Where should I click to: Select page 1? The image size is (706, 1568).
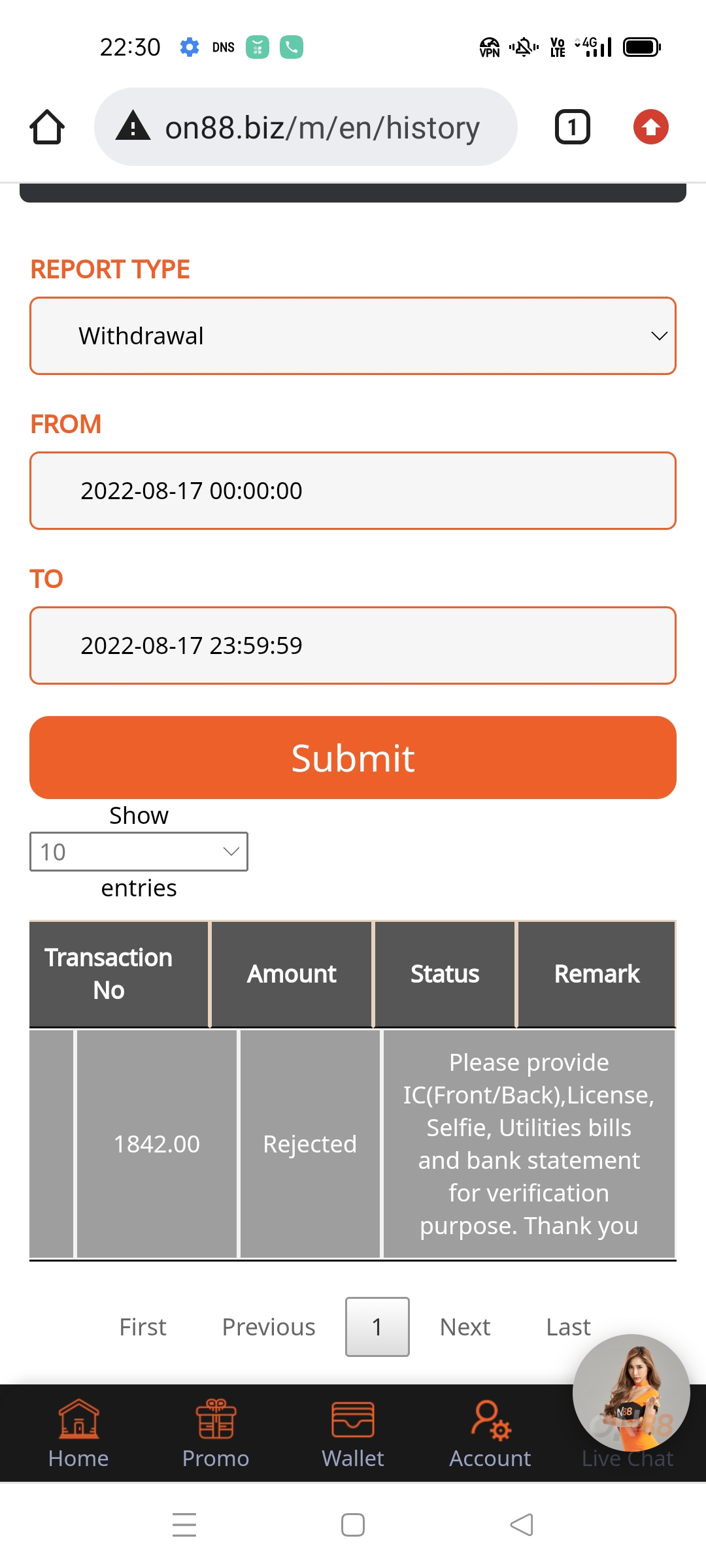pyautogui.click(x=377, y=1327)
